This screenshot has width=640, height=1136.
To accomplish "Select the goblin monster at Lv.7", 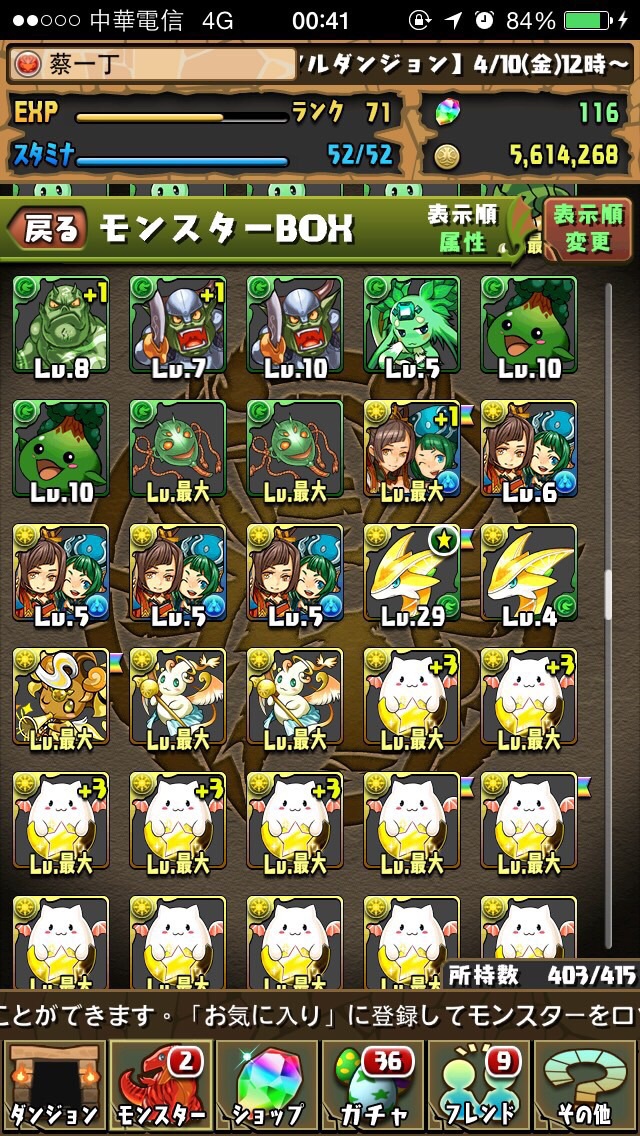I will 178,325.
